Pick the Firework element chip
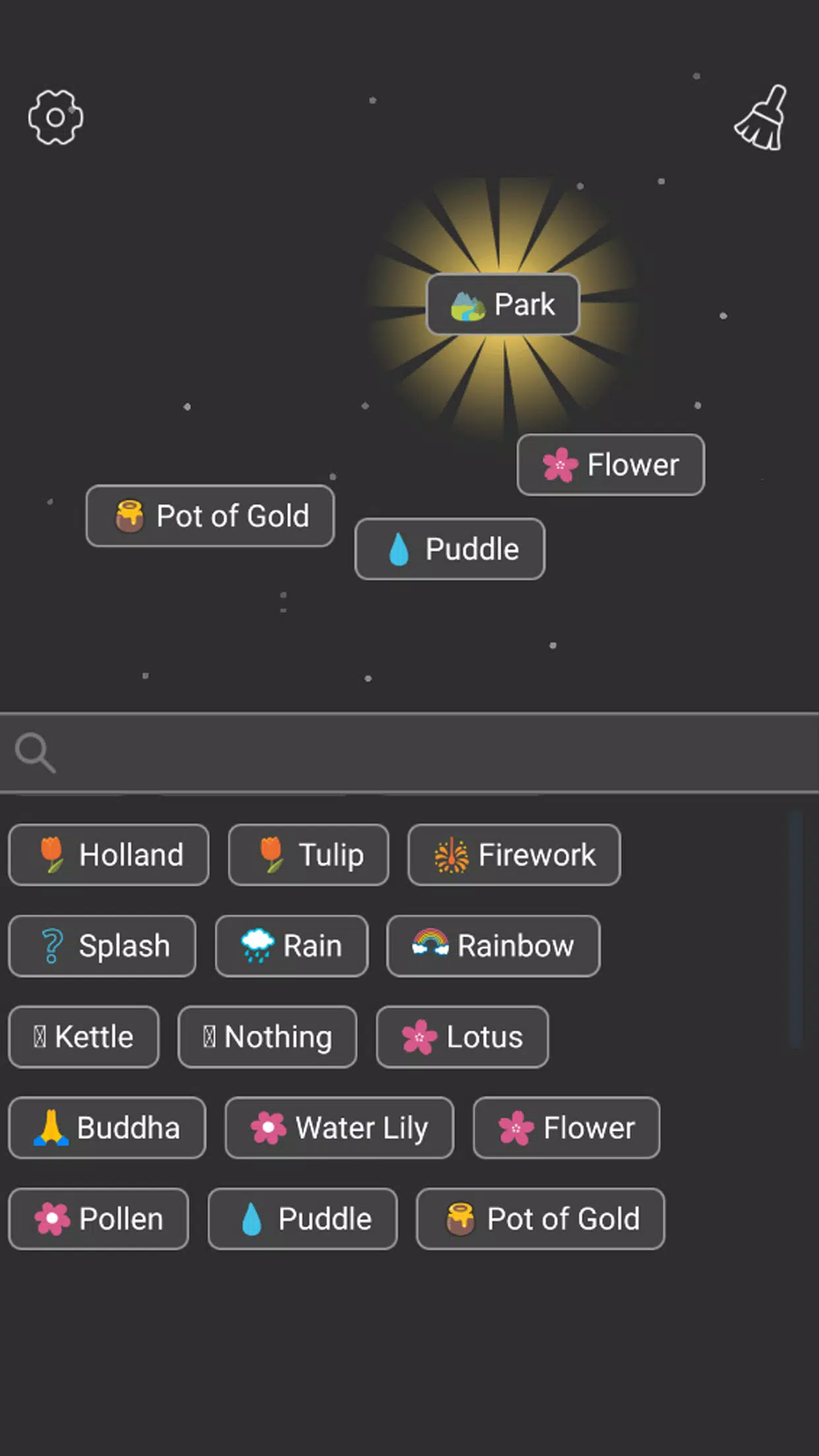The image size is (819, 1456). [x=514, y=855]
